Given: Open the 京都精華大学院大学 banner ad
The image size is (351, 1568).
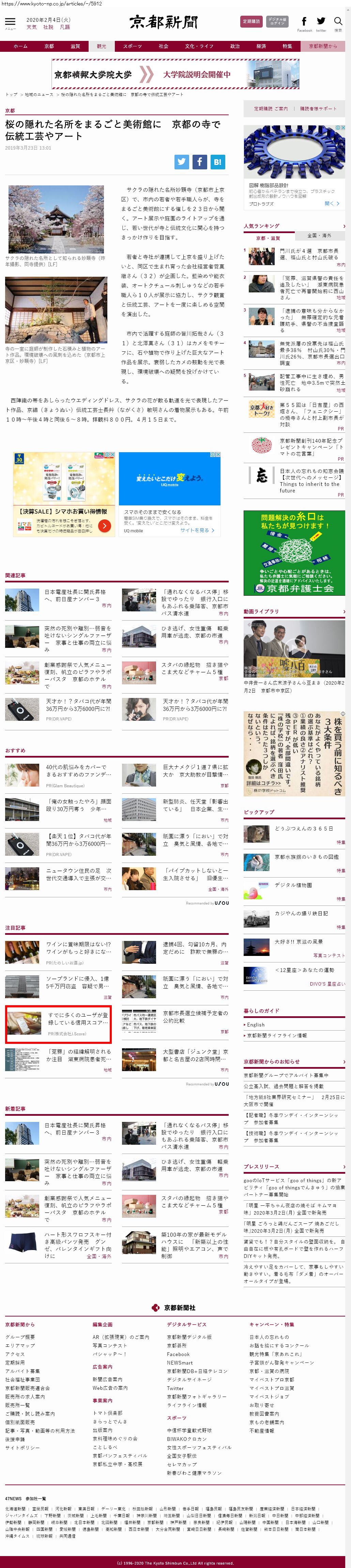Looking at the screenshot, I should pos(175,74).
